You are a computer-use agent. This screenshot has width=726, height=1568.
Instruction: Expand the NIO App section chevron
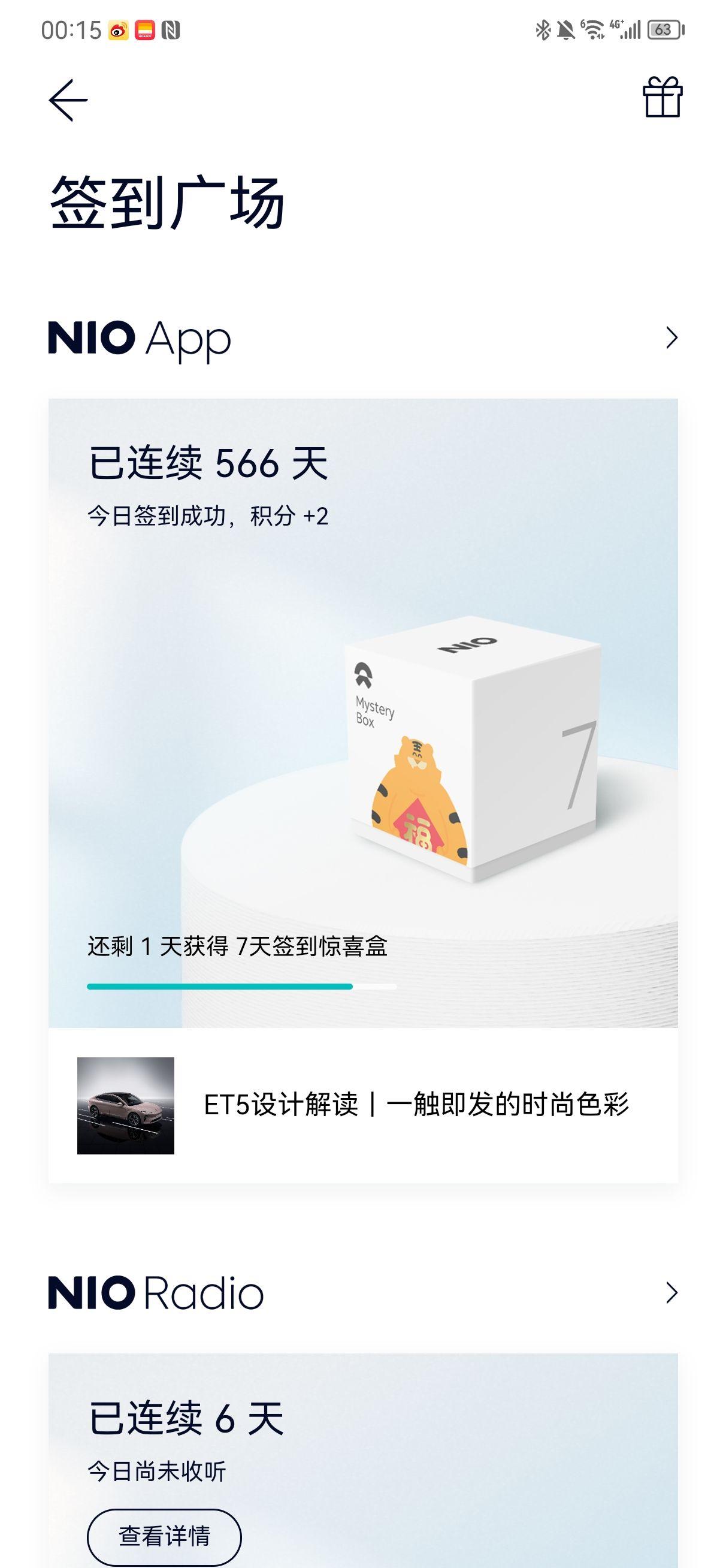click(x=671, y=338)
